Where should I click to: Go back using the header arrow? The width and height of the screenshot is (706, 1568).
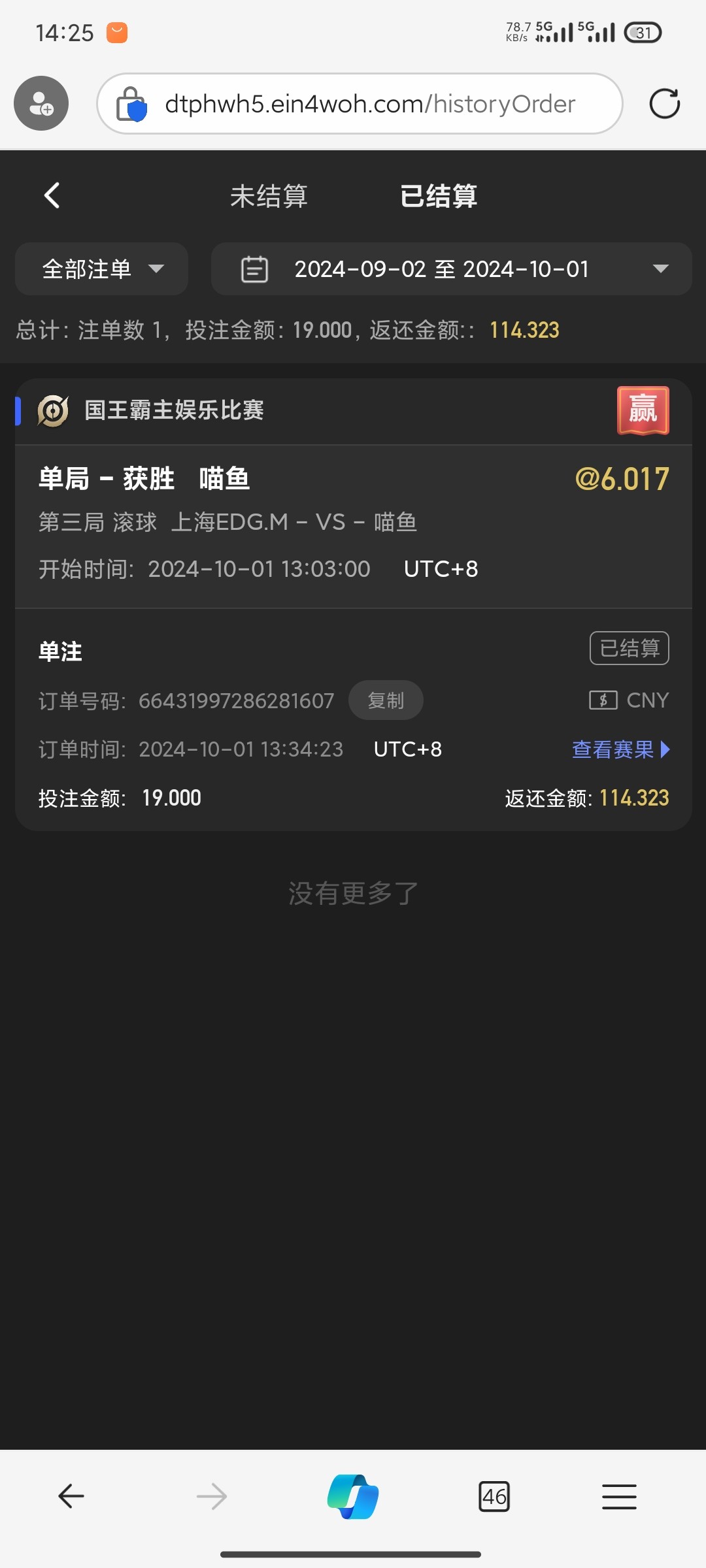(52, 195)
